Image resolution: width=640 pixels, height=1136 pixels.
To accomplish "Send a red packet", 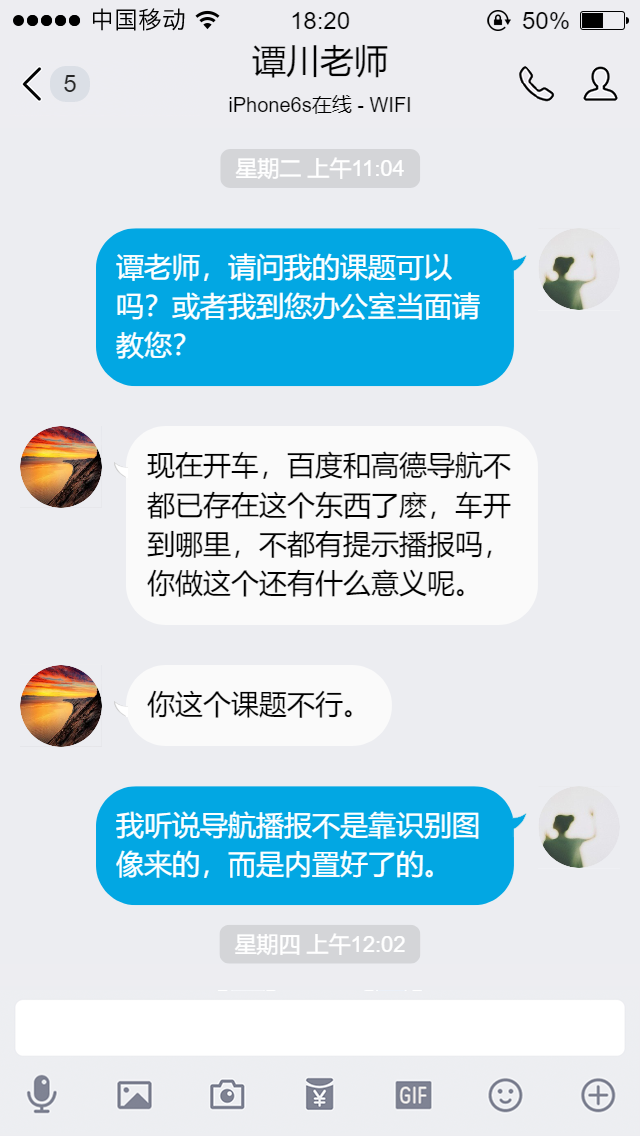I will pyautogui.click(x=319, y=1095).
